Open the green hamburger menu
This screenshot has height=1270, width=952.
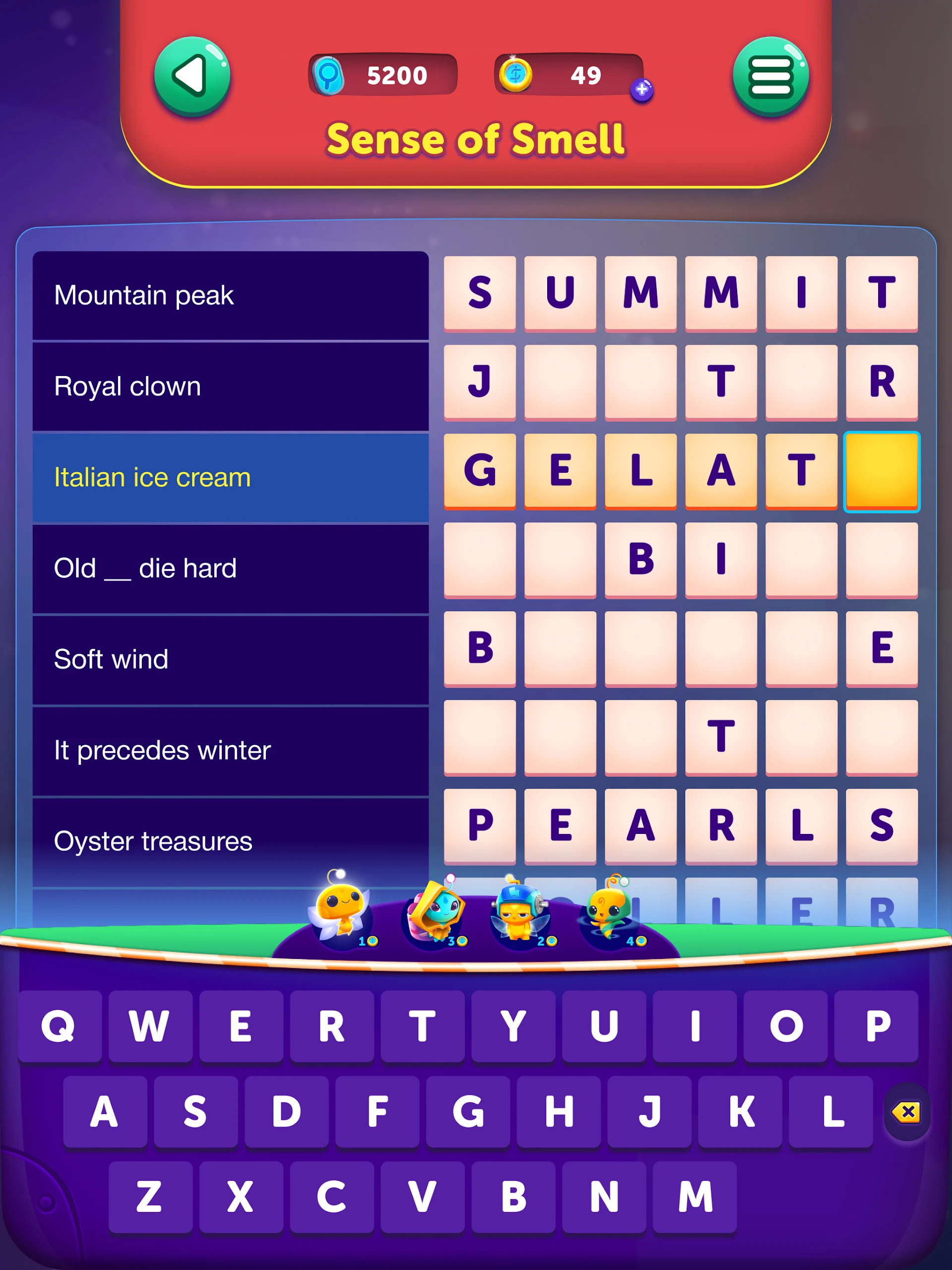tap(770, 75)
